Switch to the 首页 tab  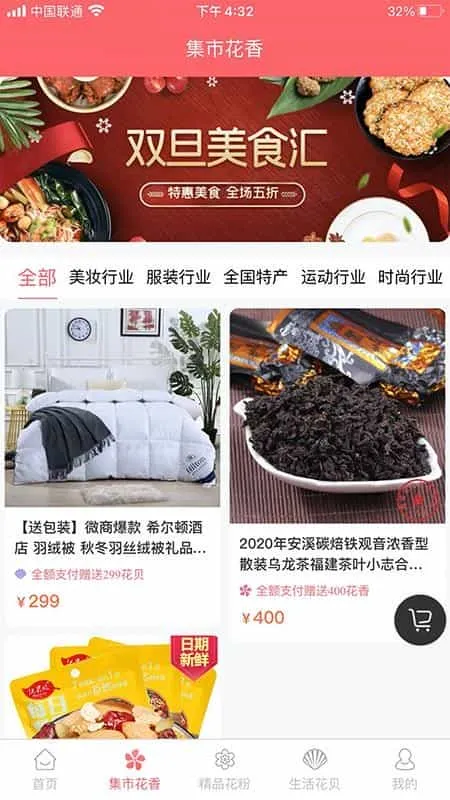45,769
